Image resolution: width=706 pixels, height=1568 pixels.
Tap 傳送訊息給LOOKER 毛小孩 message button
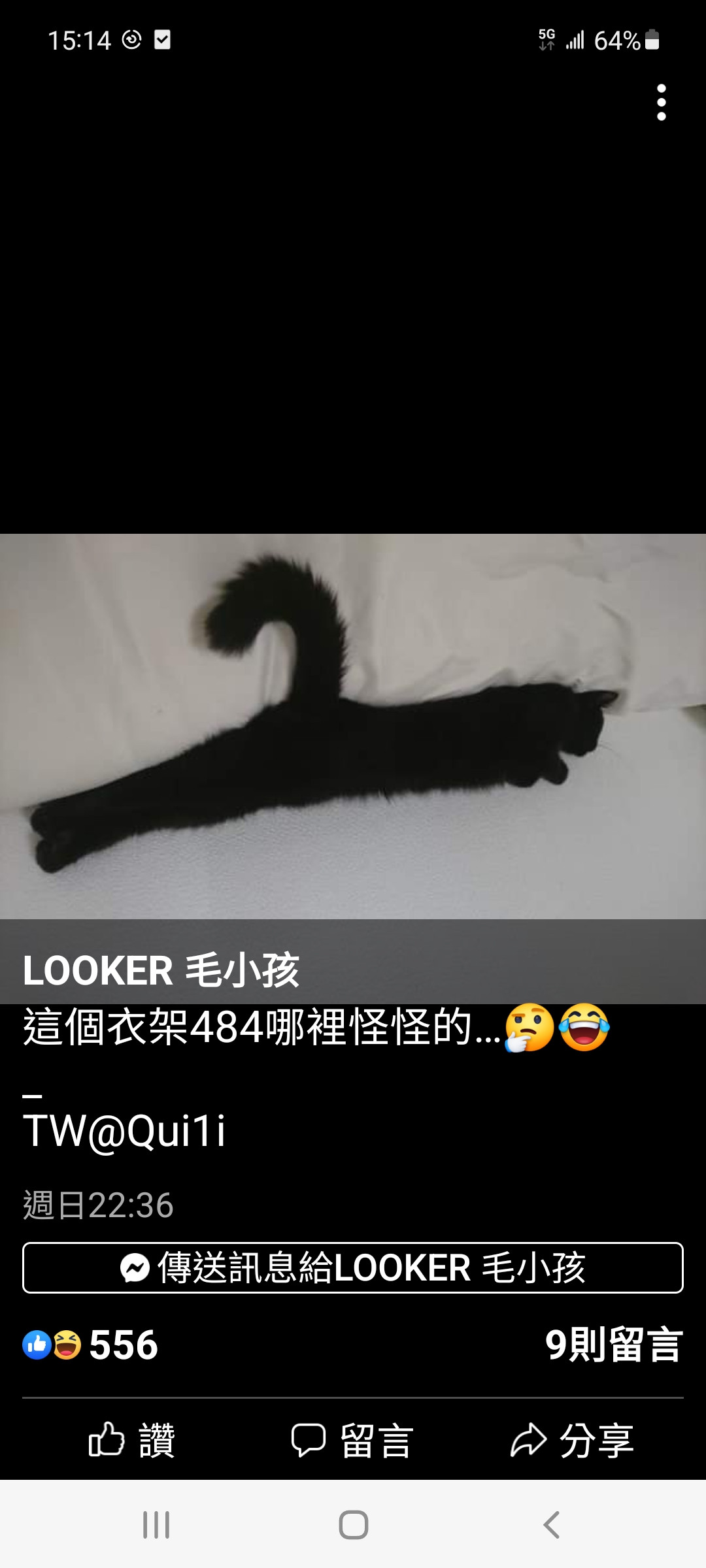(x=353, y=1268)
